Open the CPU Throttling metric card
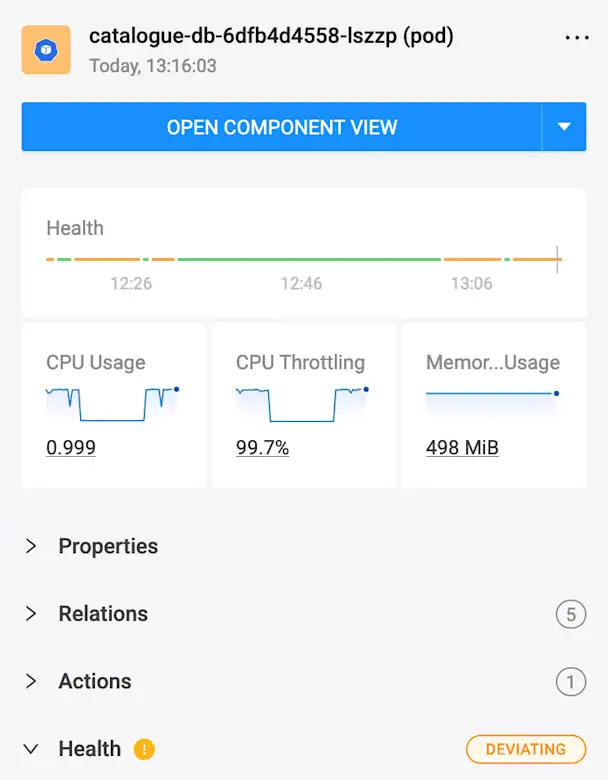608x780 pixels. (x=303, y=405)
